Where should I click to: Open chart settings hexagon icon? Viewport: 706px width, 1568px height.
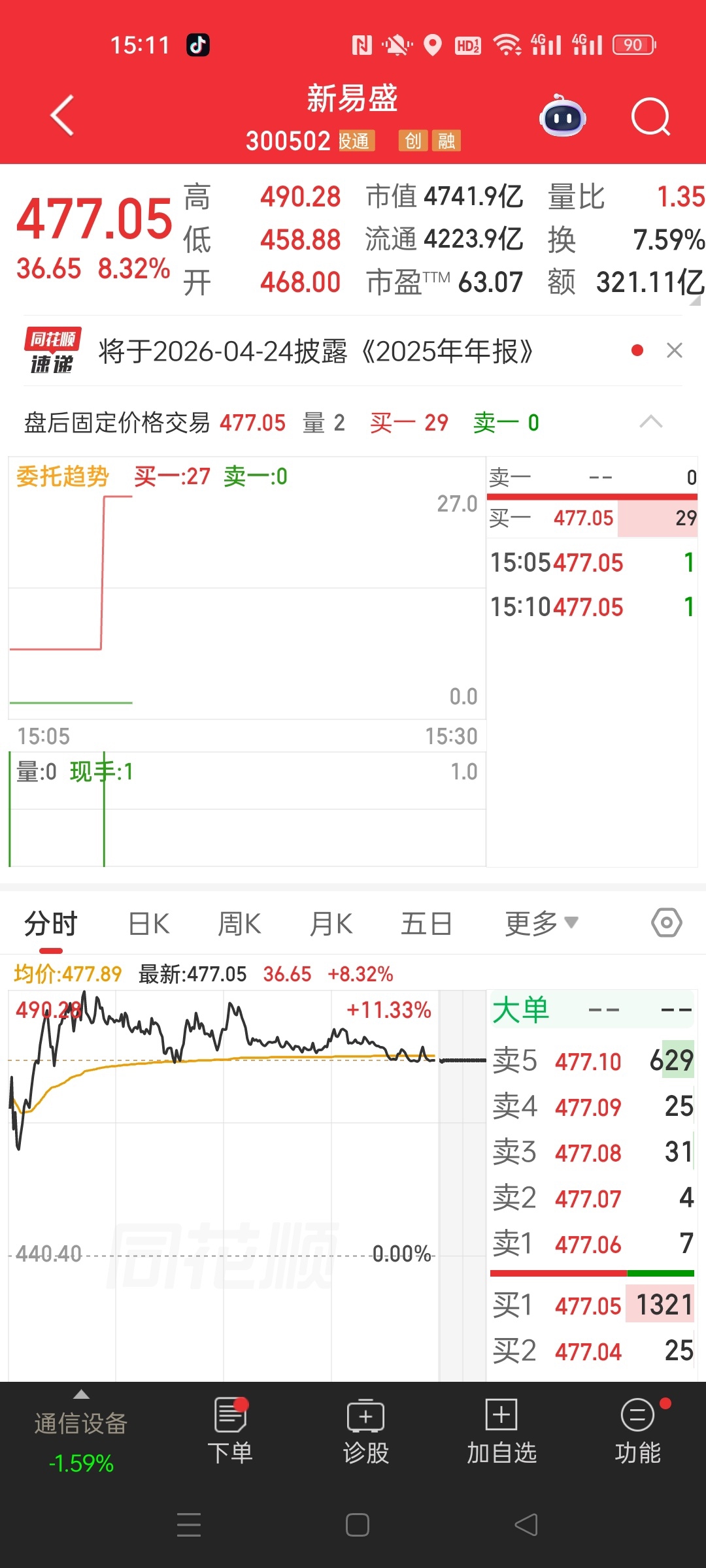pos(666,923)
